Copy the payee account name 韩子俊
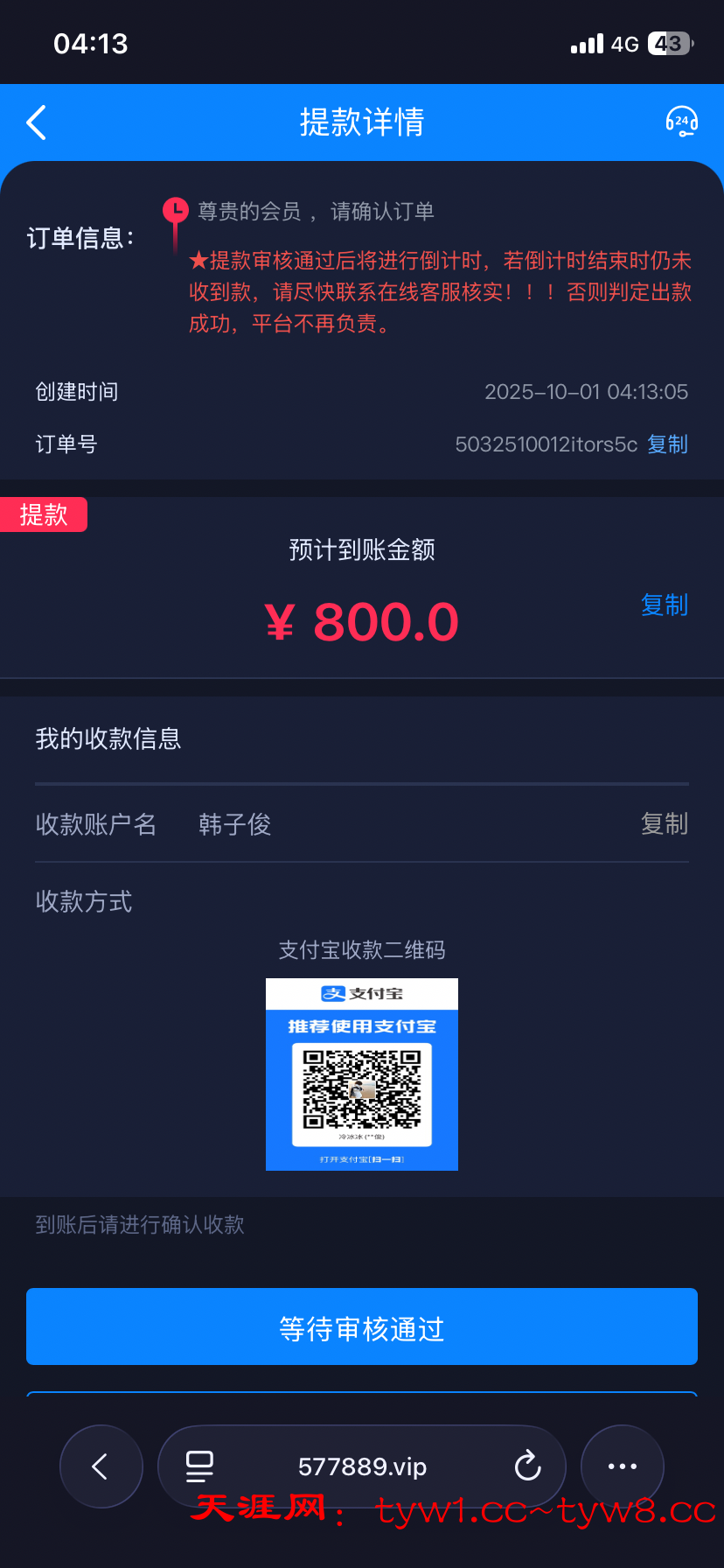Image resolution: width=724 pixels, height=1568 pixels. point(664,823)
